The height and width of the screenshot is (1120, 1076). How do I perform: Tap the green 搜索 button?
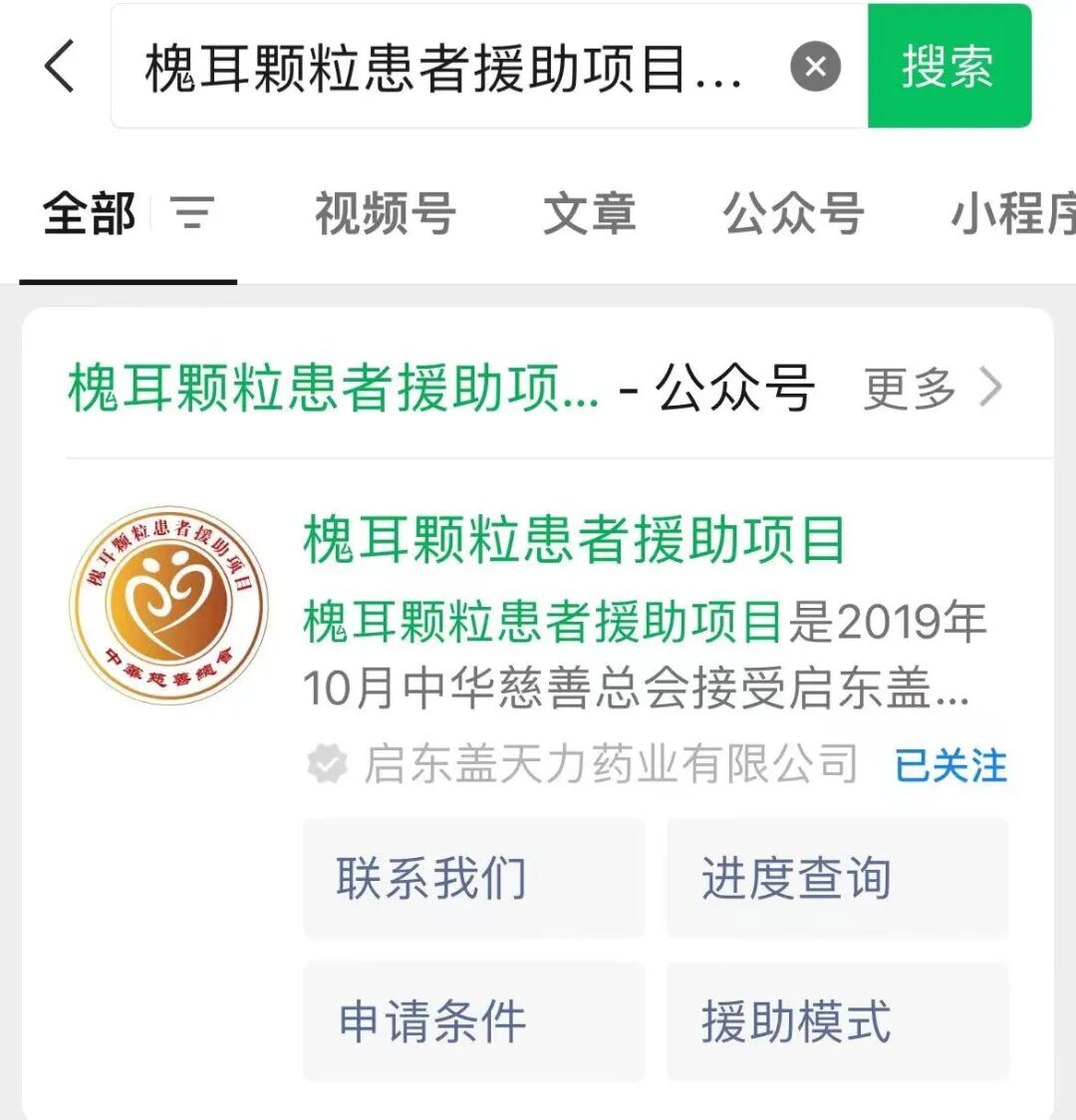pyautogui.click(x=948, y=66)
